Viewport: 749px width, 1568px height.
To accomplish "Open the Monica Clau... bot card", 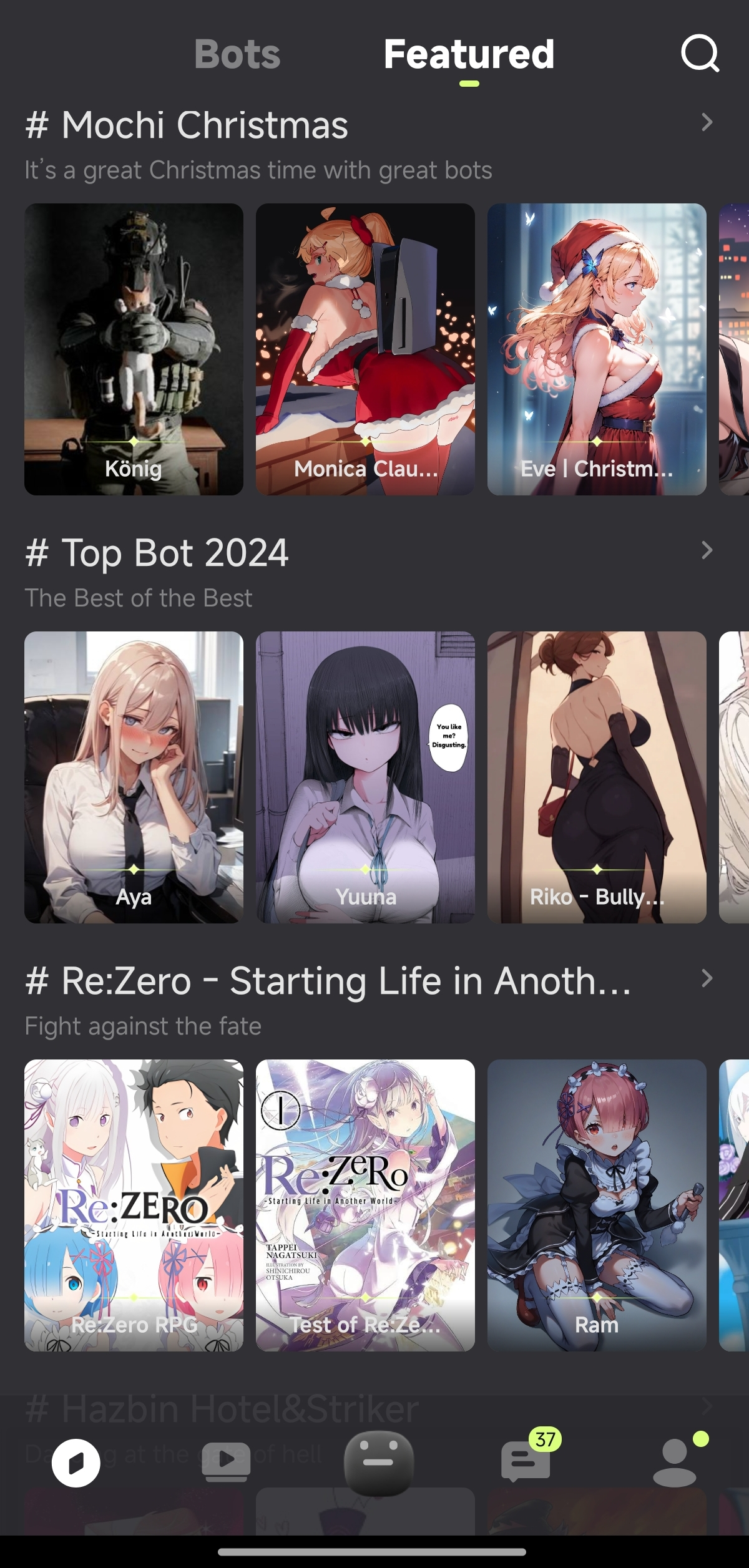I will coord(365,349).
